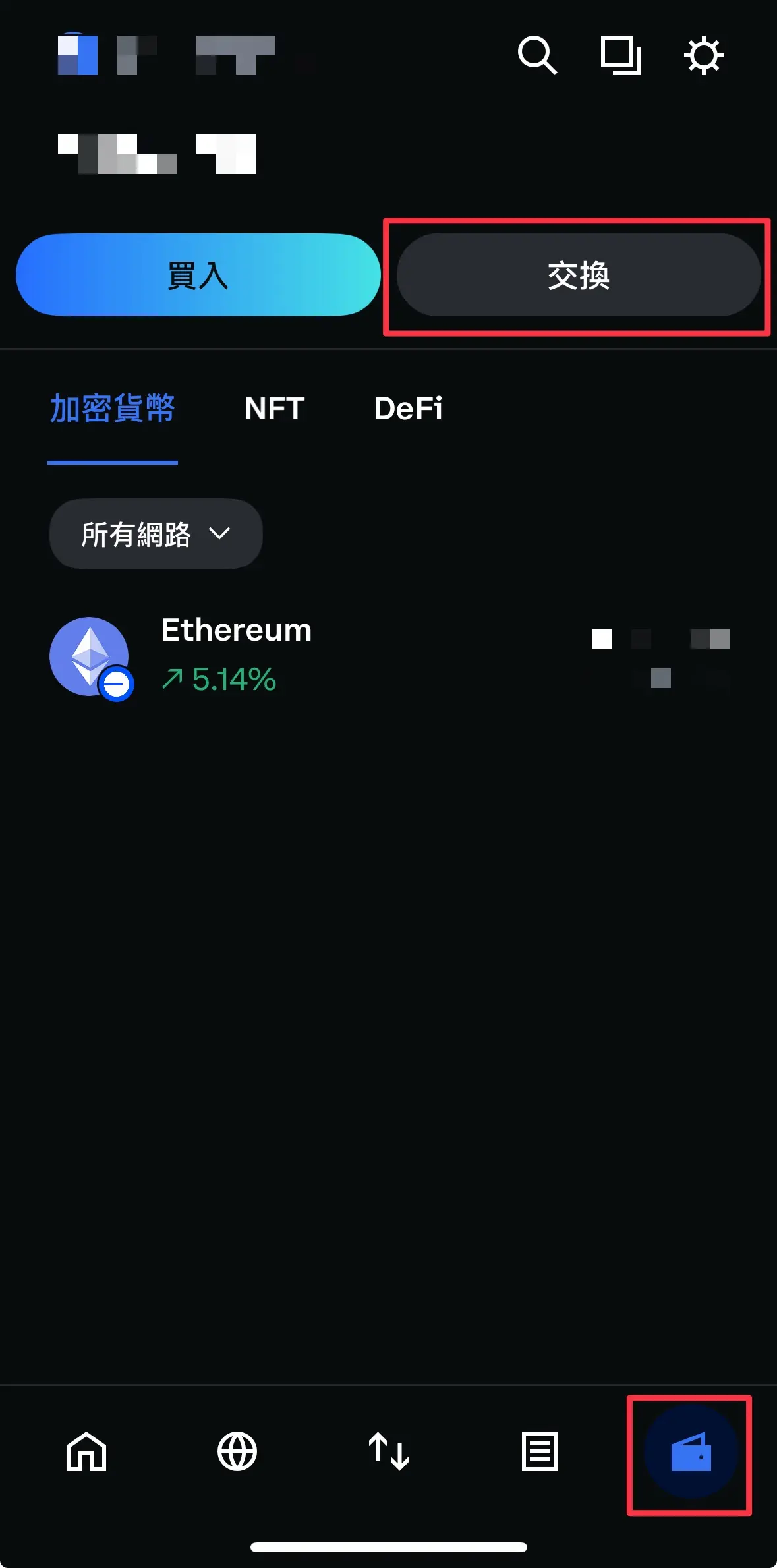The height and width of the screenshot is (1568, 777).
Task: Open settings via the gear icon
Action: coord(704,55)
